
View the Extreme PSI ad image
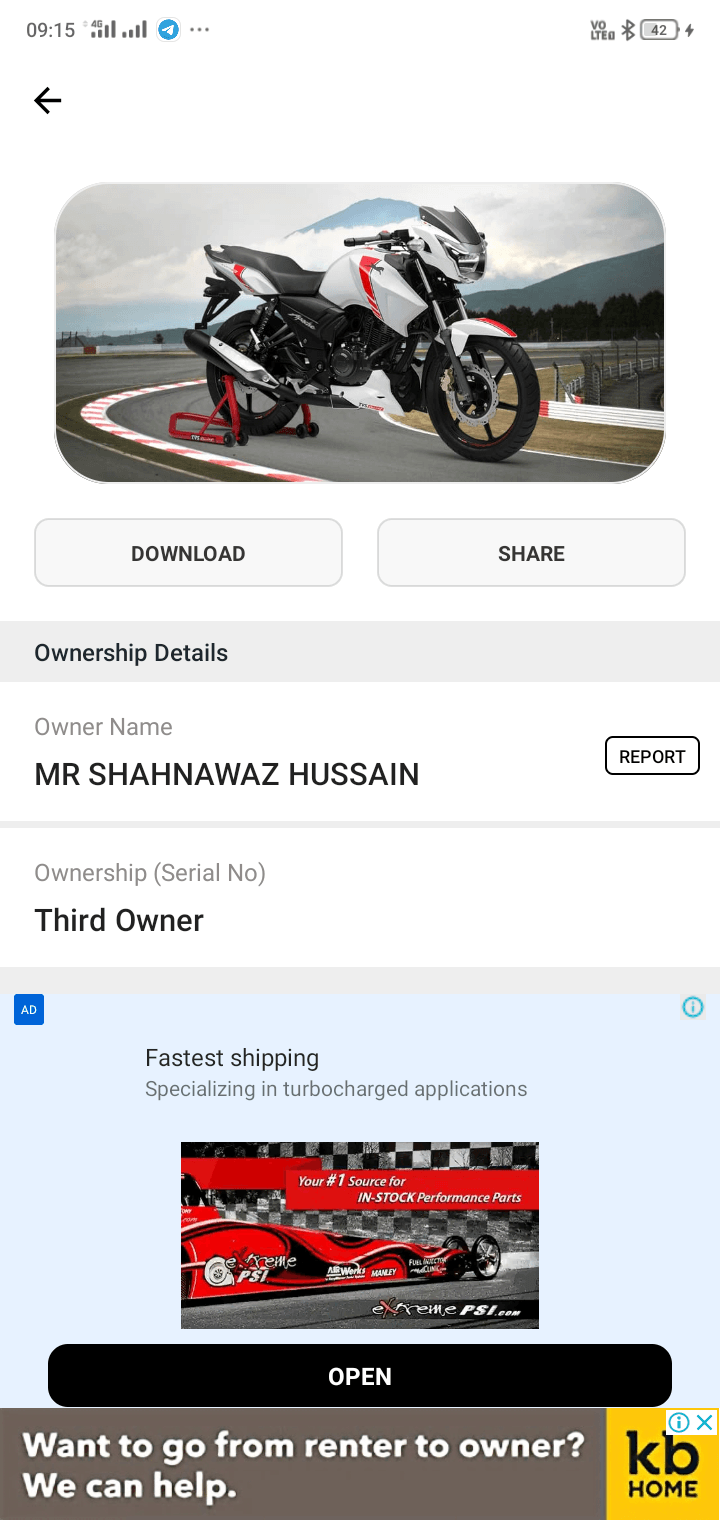tap(360, 1235)
